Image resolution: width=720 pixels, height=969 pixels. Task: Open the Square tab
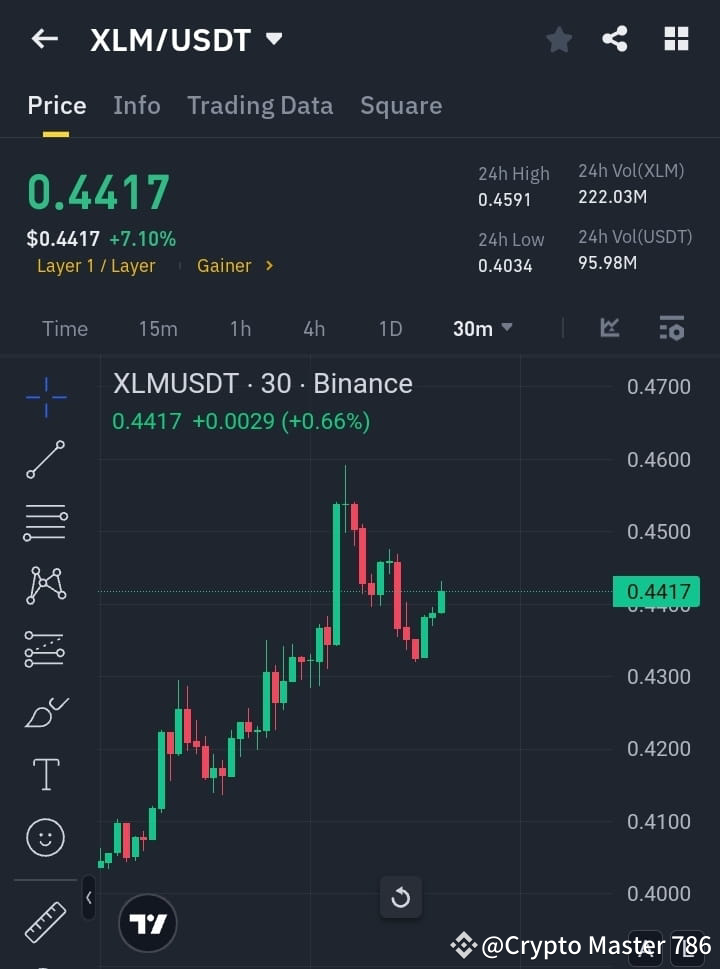(401, 105)
